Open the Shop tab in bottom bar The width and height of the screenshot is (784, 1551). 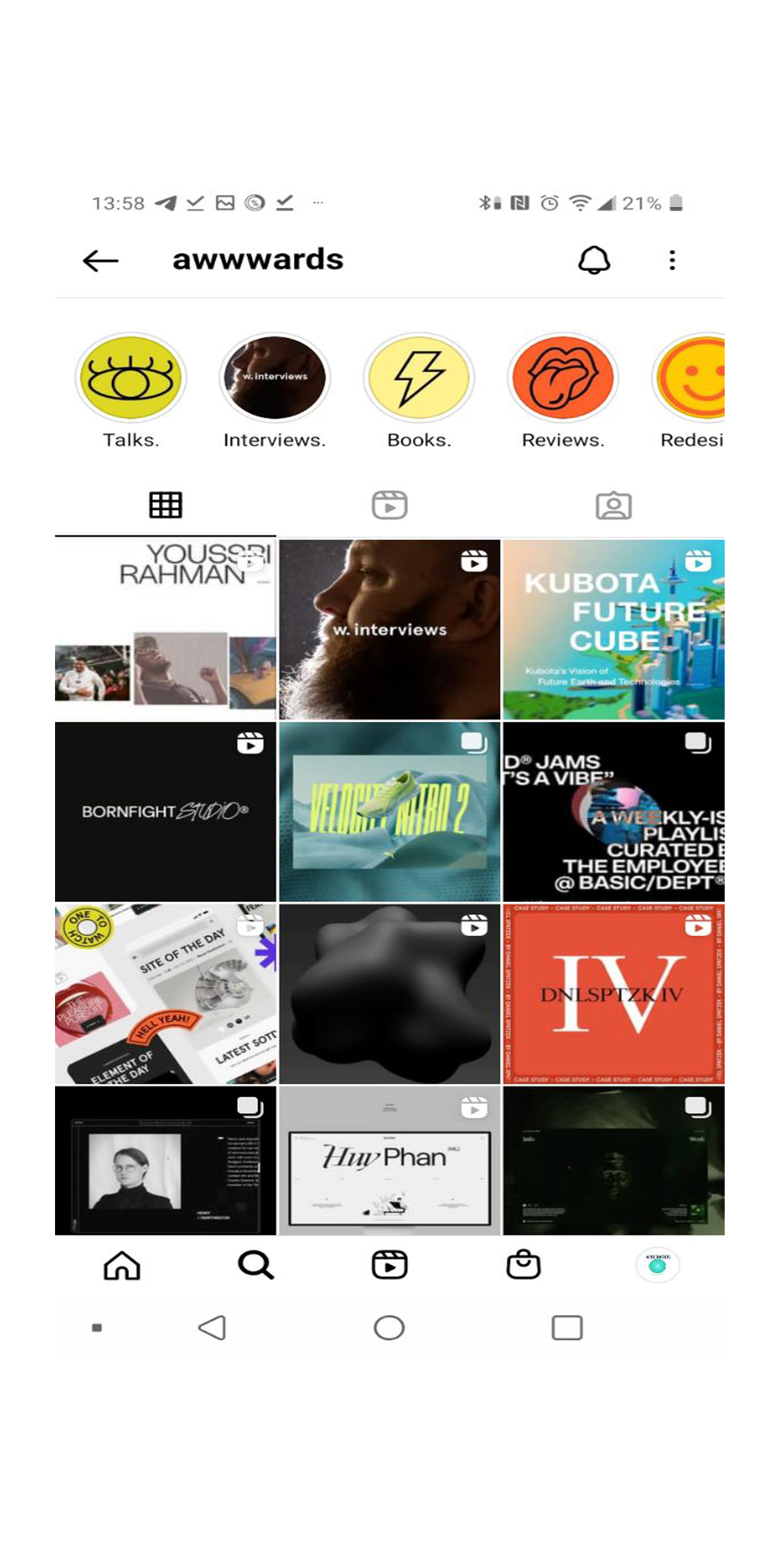pyautogui.click(x=523, y=1265)
